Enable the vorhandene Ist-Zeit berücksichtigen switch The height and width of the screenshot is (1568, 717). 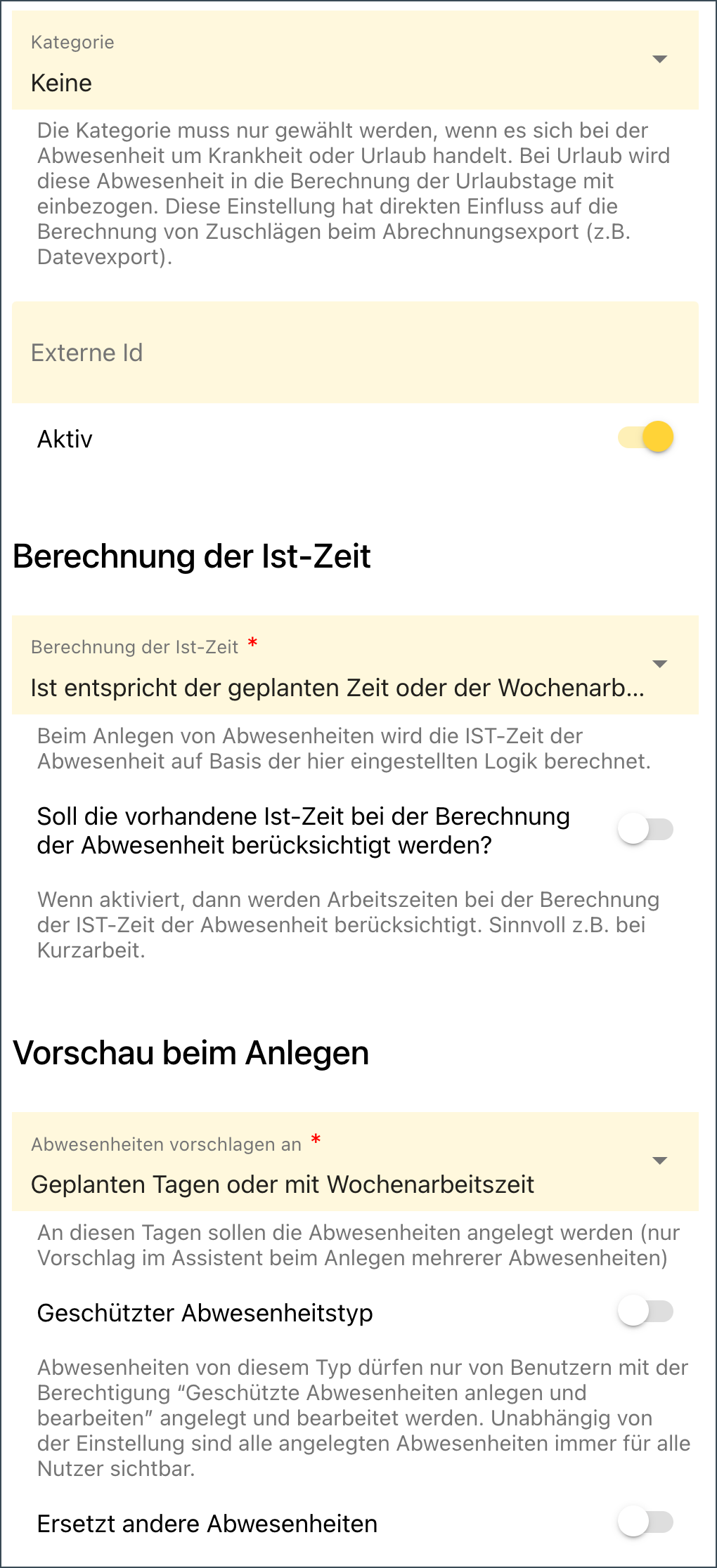click(x=646, y=830)
